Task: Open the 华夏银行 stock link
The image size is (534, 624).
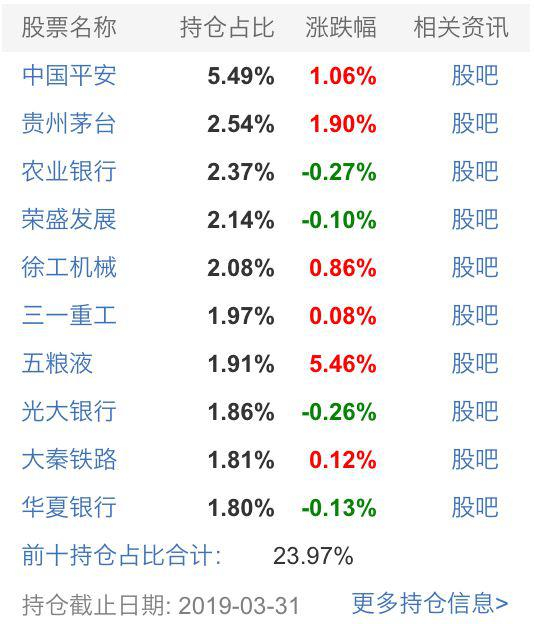Action: pos(69,507)
